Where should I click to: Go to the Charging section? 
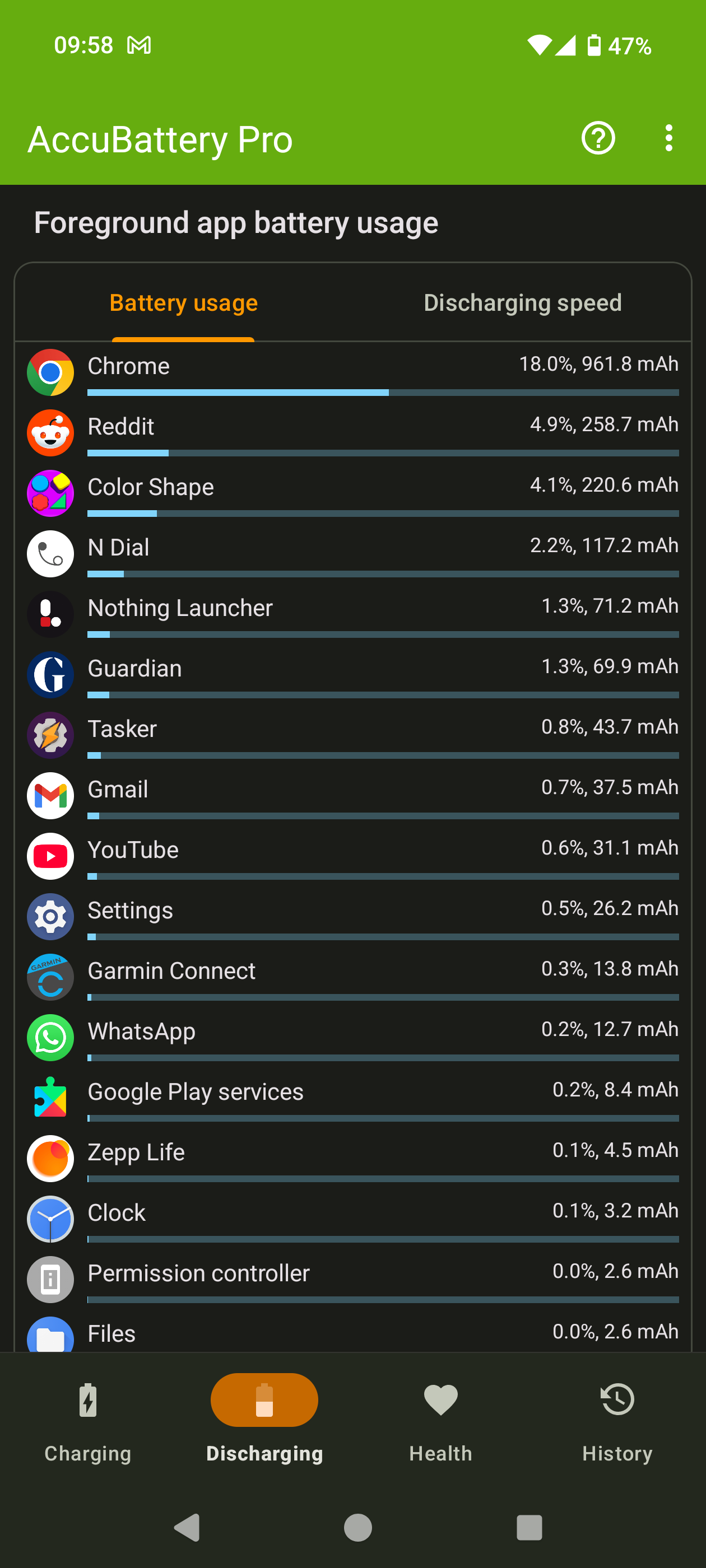tap(88, 1418)
